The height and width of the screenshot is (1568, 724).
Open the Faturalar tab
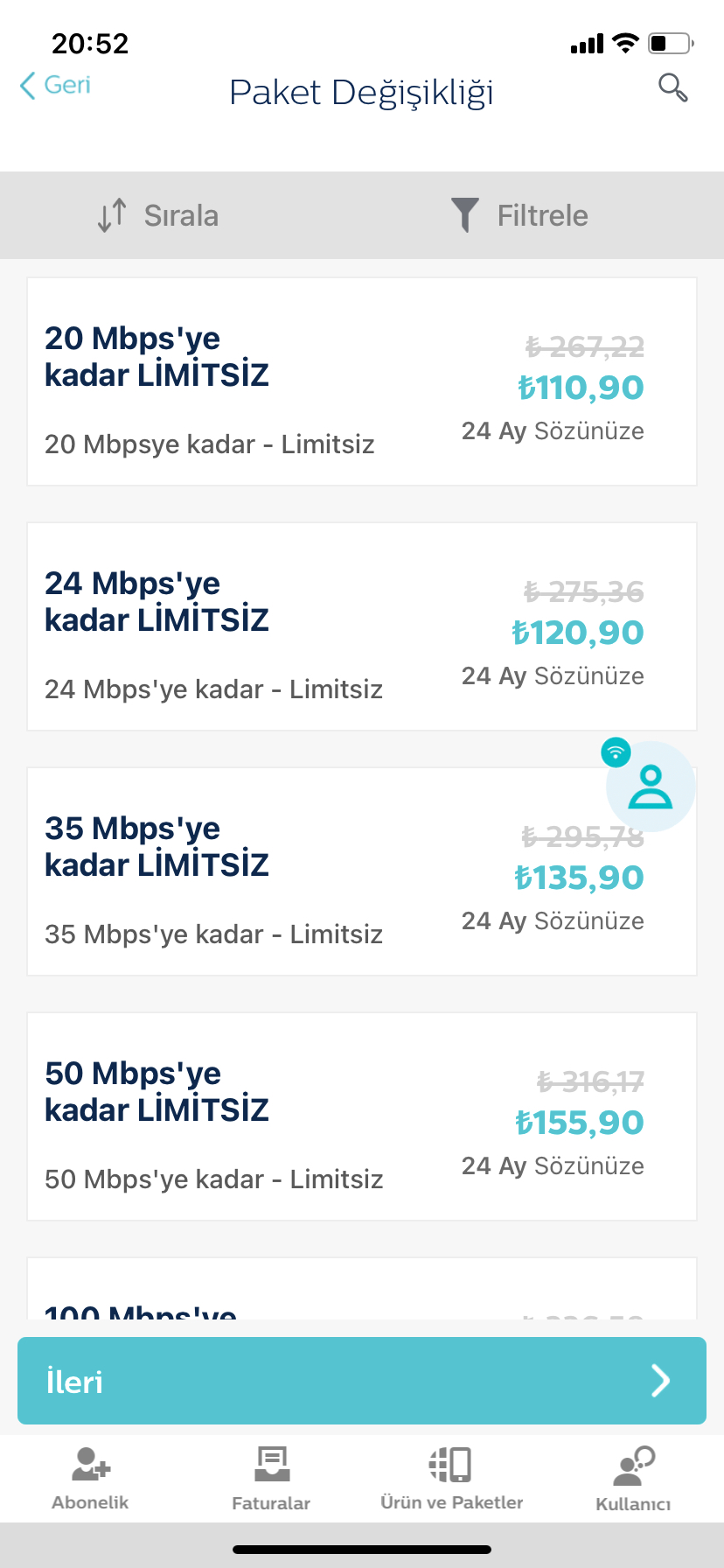point(271,1479)
